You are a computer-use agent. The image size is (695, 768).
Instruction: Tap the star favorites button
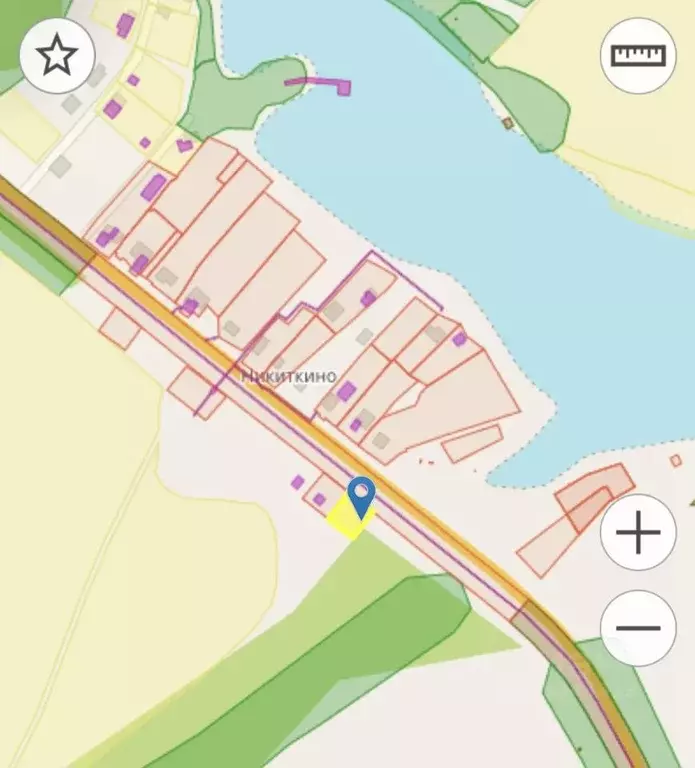(x=57, y=56)
